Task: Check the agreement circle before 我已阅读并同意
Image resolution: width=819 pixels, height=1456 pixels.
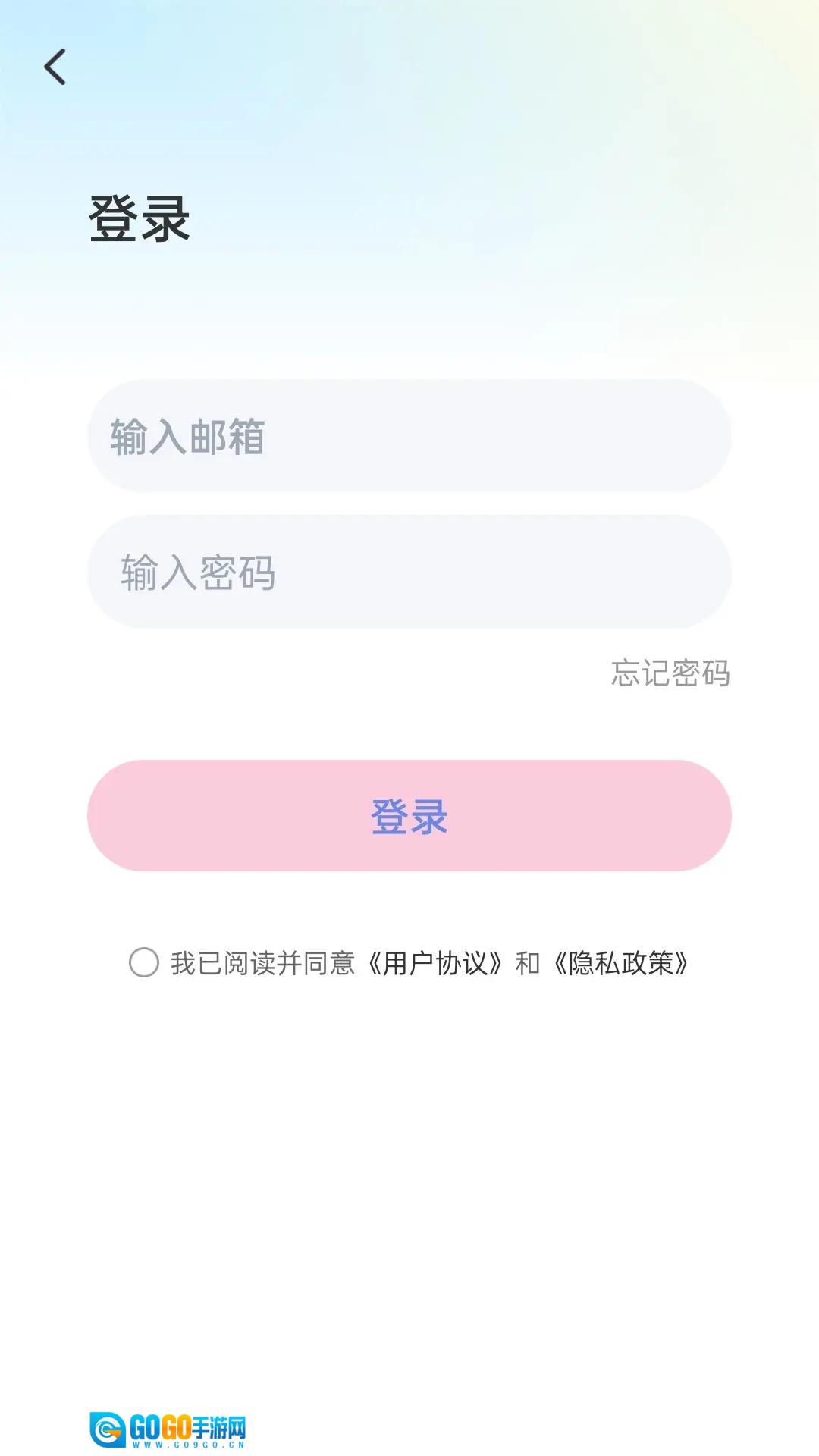Action: click(x=144, y=962)
